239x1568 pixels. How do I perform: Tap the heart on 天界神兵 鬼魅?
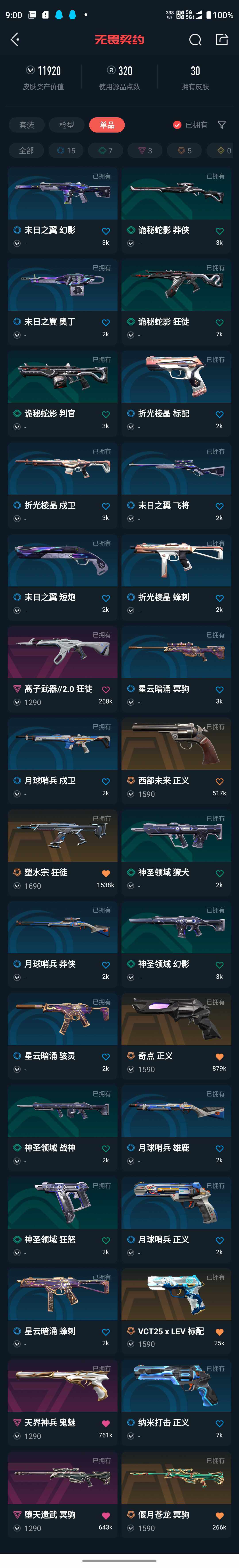click(106, 1423)
